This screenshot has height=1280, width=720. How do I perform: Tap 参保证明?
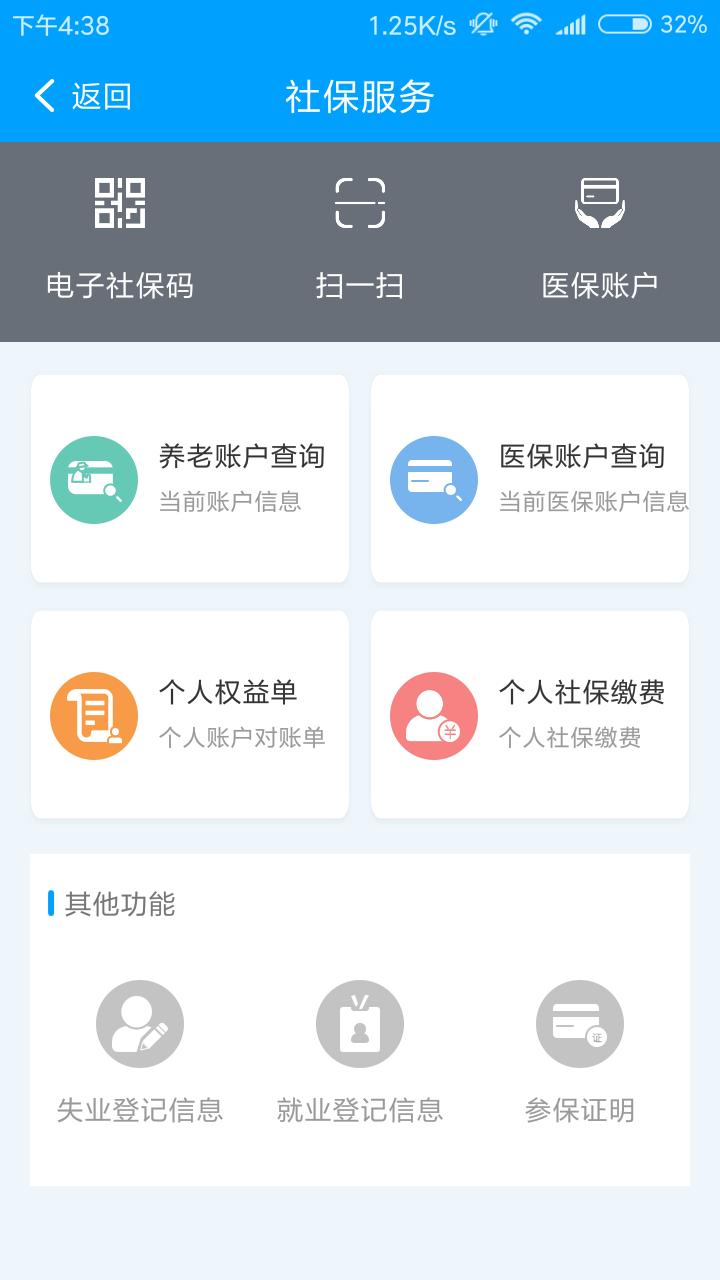[x=580, y=1052]
